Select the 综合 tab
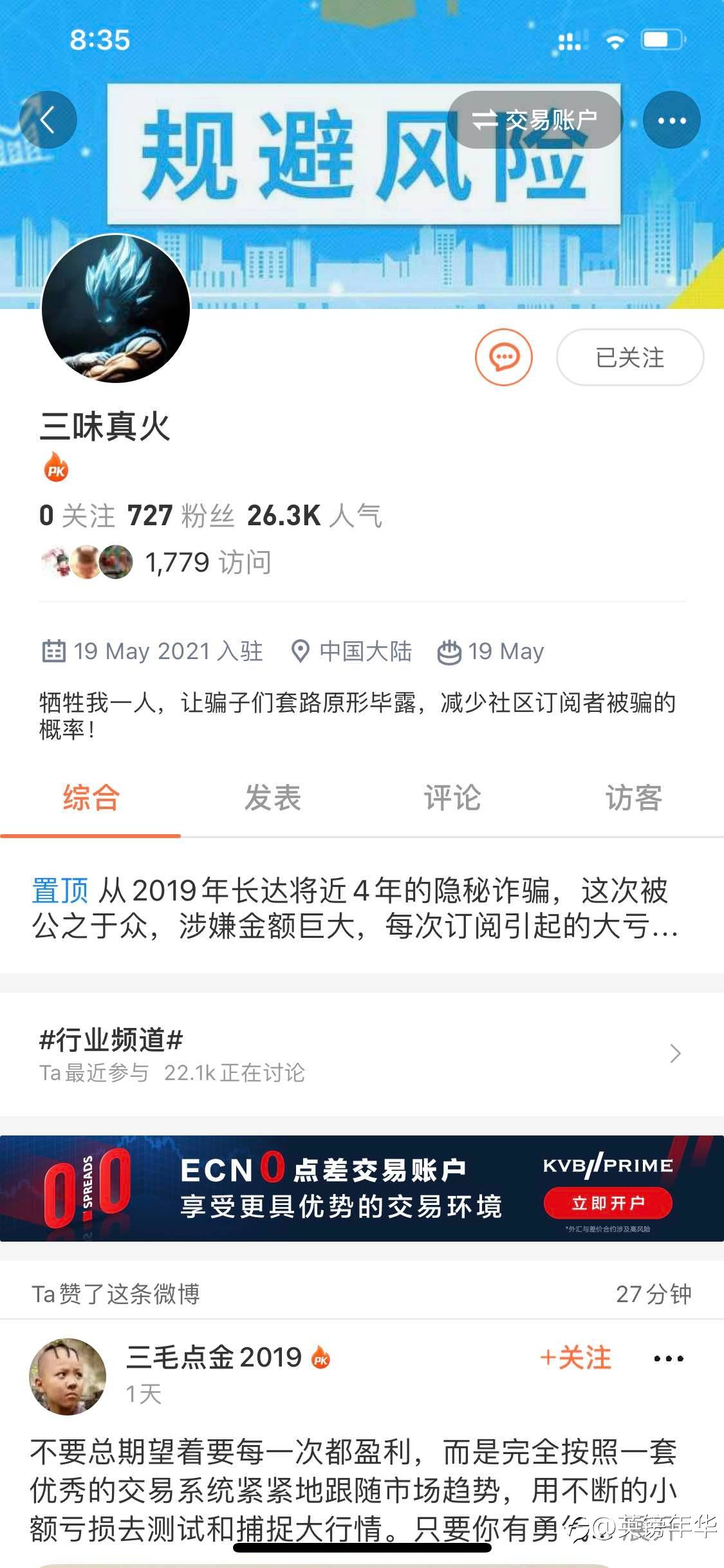 (x=91, y=798)
